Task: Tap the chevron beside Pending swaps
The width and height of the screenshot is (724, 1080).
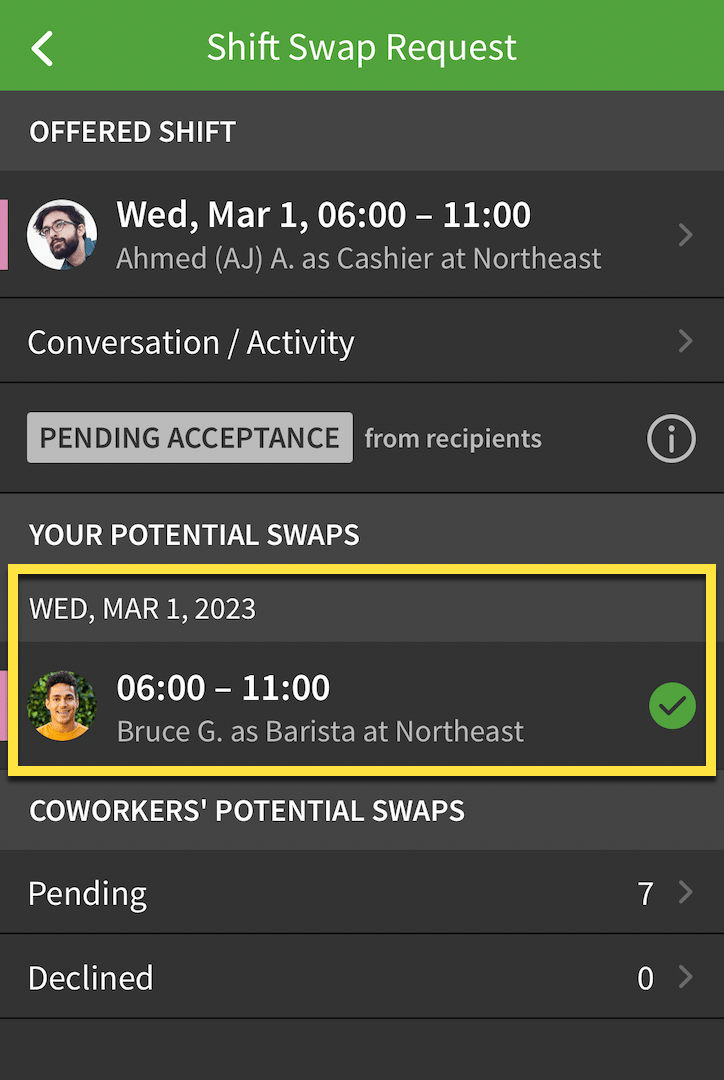Action: pyautogui.click(x=687, y=893)
